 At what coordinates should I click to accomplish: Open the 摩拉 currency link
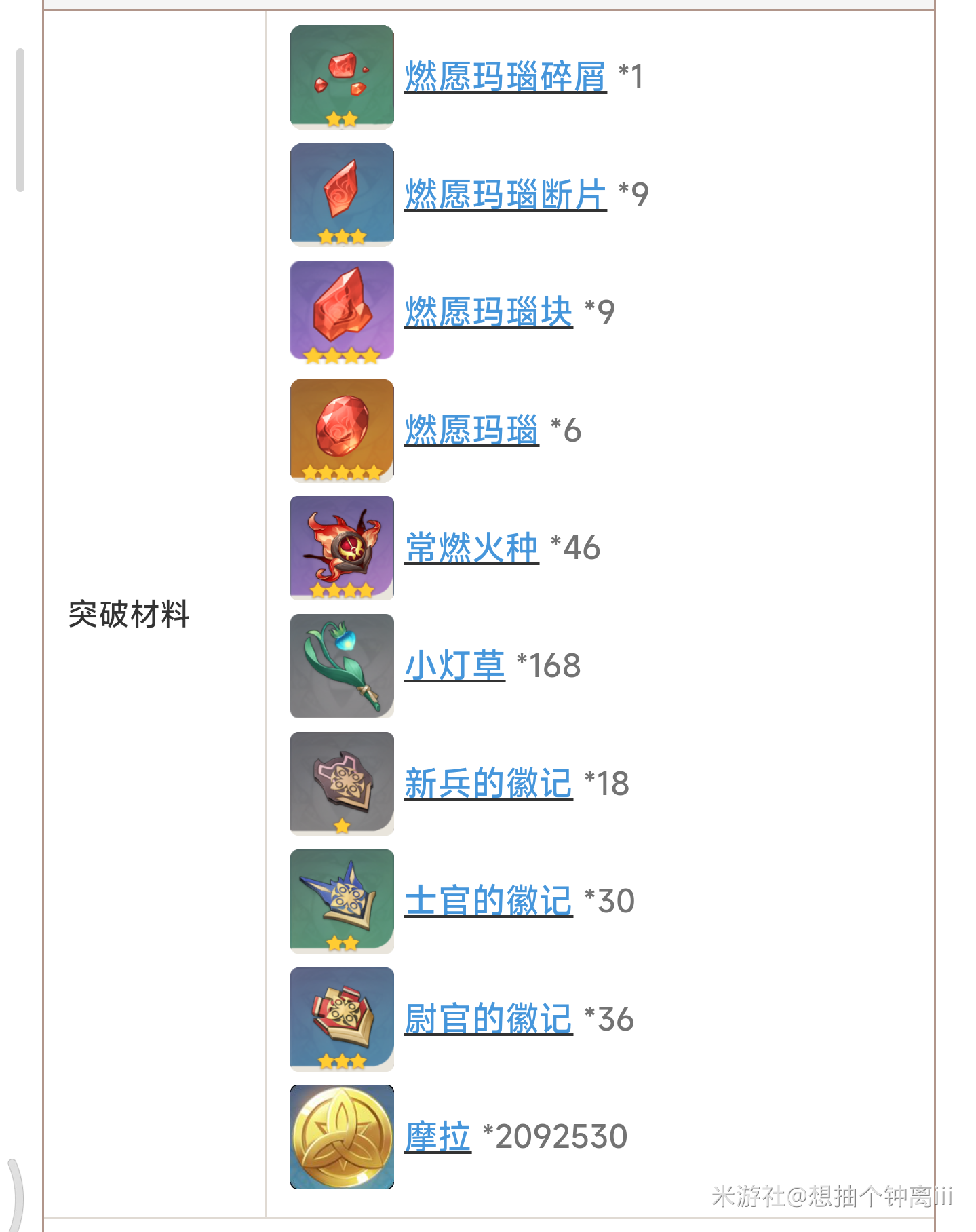[437, 1136]
